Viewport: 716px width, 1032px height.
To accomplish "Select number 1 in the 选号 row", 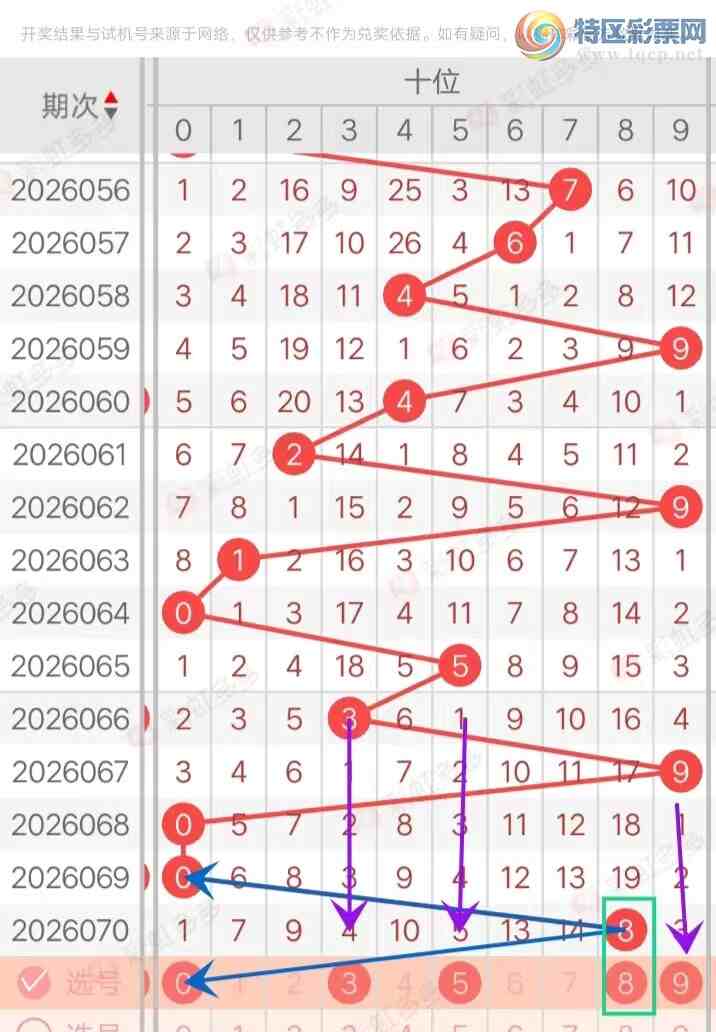I will 238,983.
